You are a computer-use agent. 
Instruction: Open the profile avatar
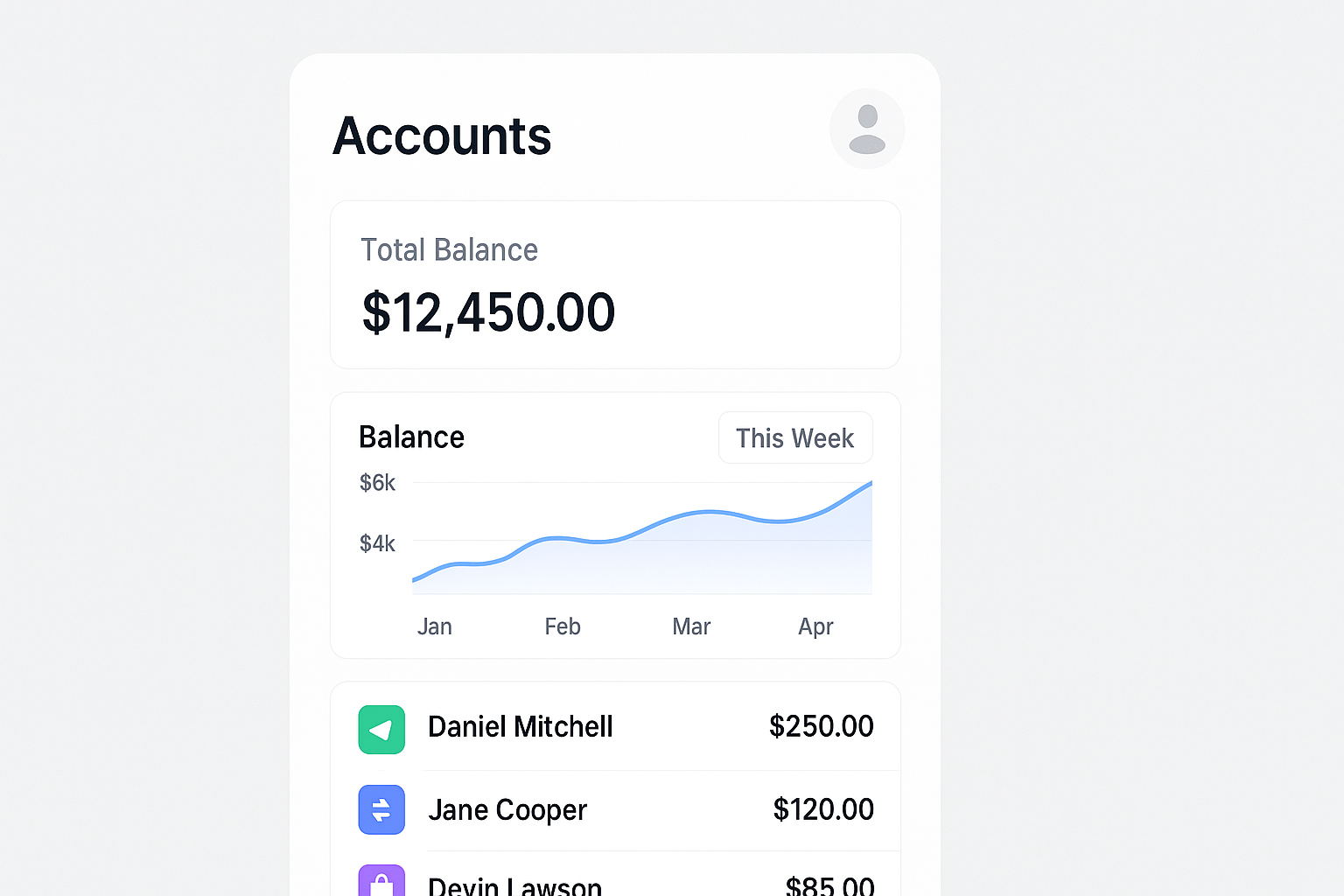pos(866,129)
